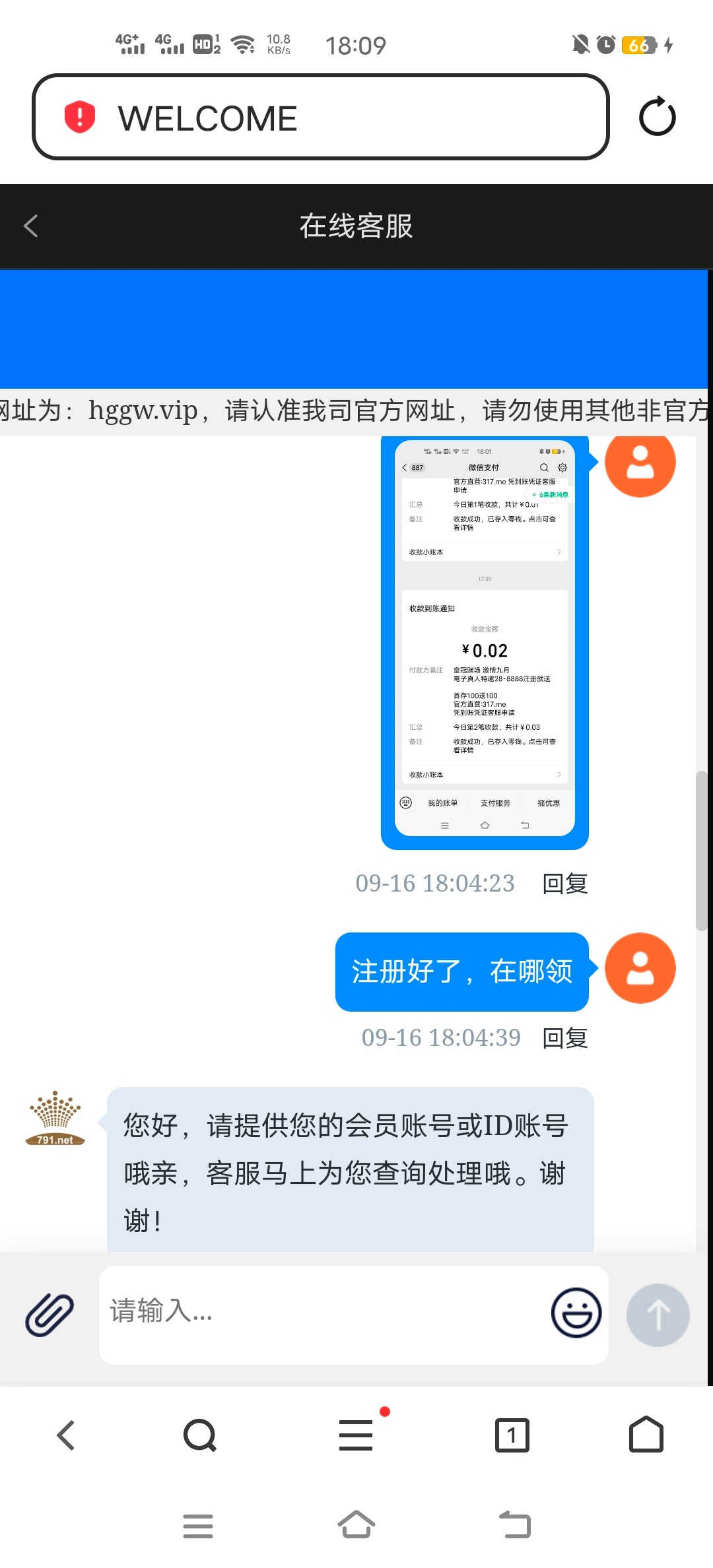Go back from 在线客服 header

coord(31,226)
